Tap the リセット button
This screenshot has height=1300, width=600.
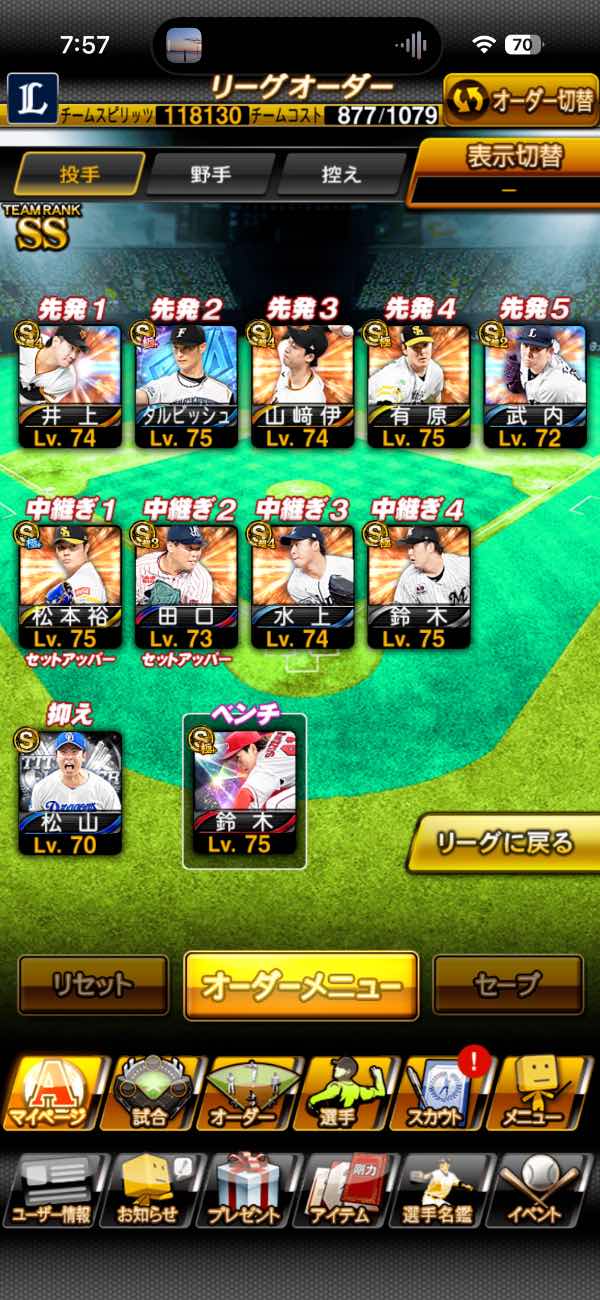93,985
